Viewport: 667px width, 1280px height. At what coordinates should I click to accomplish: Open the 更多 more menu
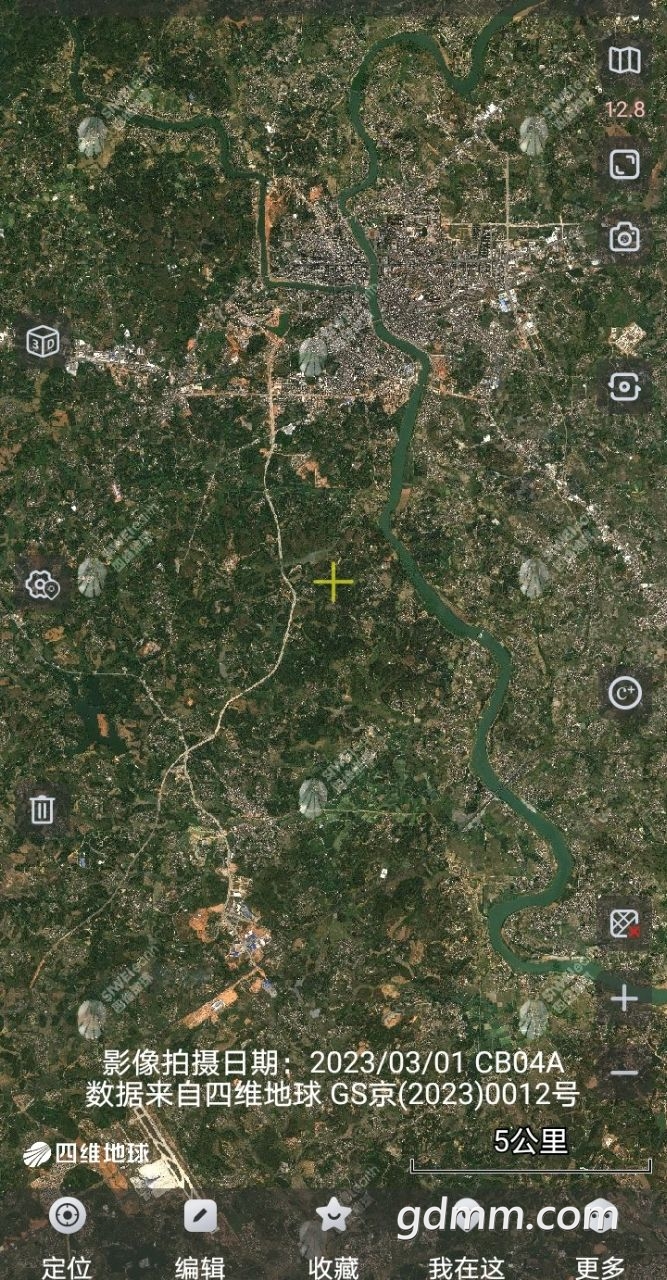tap(600, 1237)
